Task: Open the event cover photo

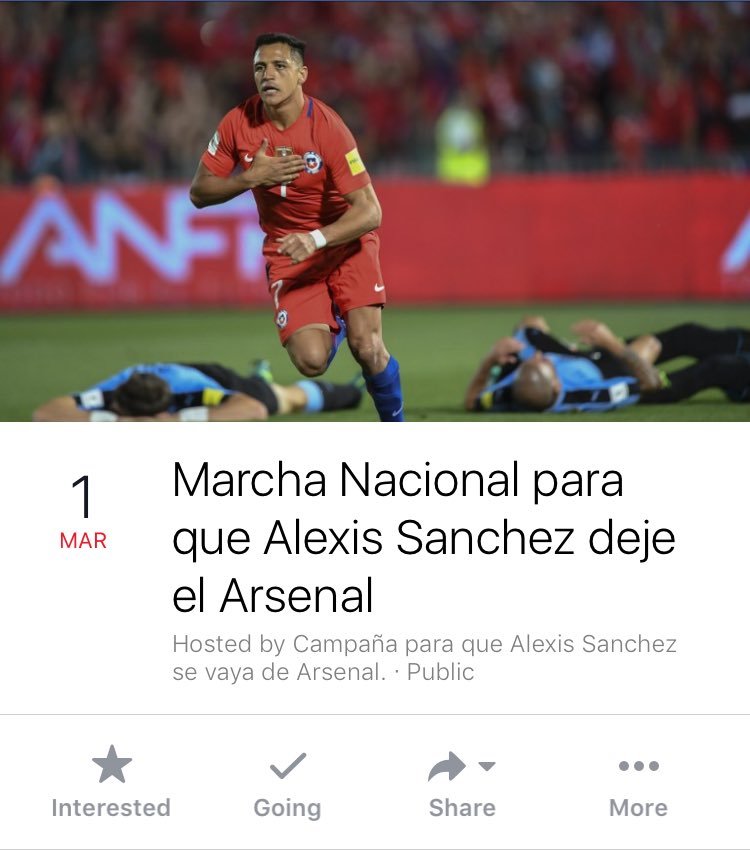Action: tap(375, 212)
